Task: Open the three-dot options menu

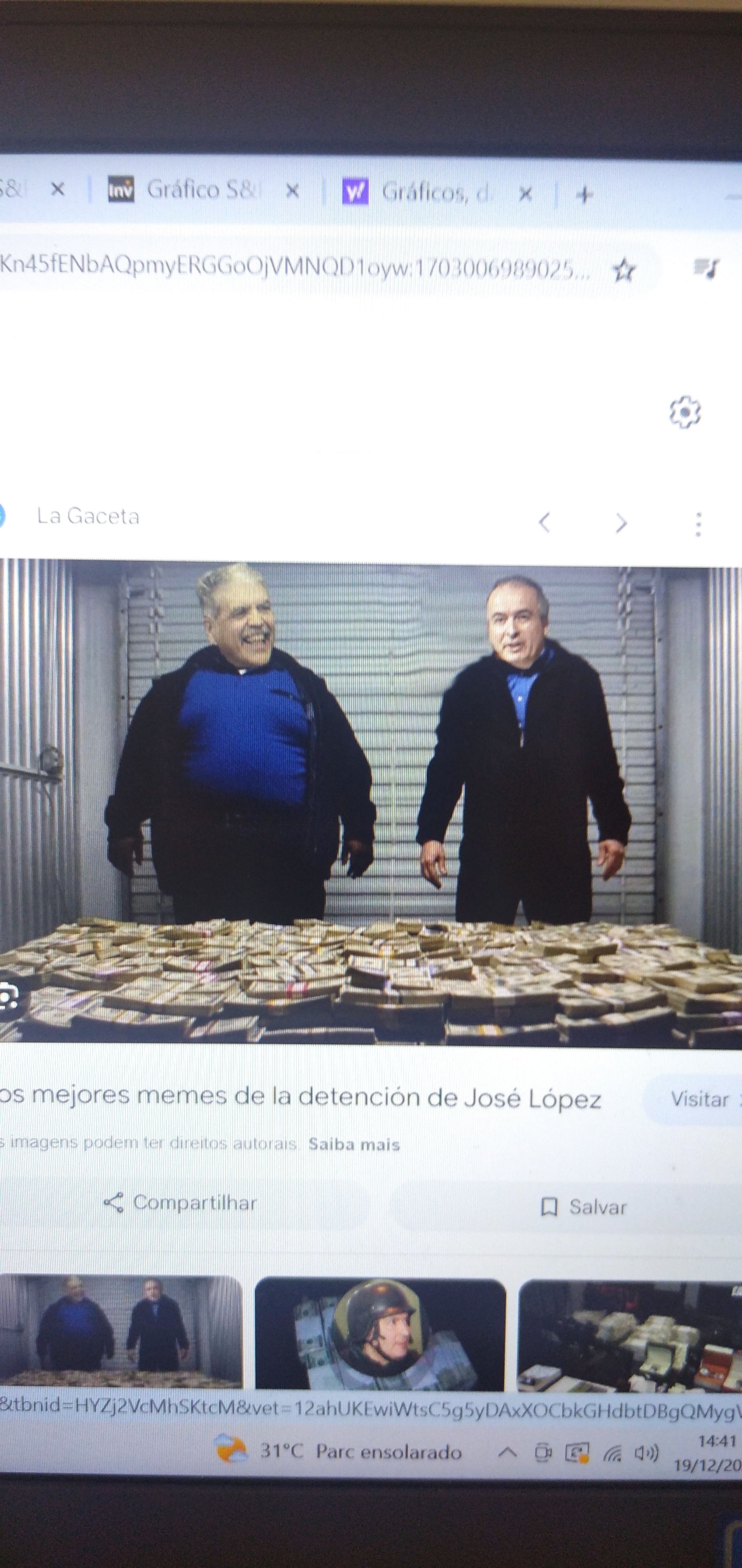Action: click(698, 524)
